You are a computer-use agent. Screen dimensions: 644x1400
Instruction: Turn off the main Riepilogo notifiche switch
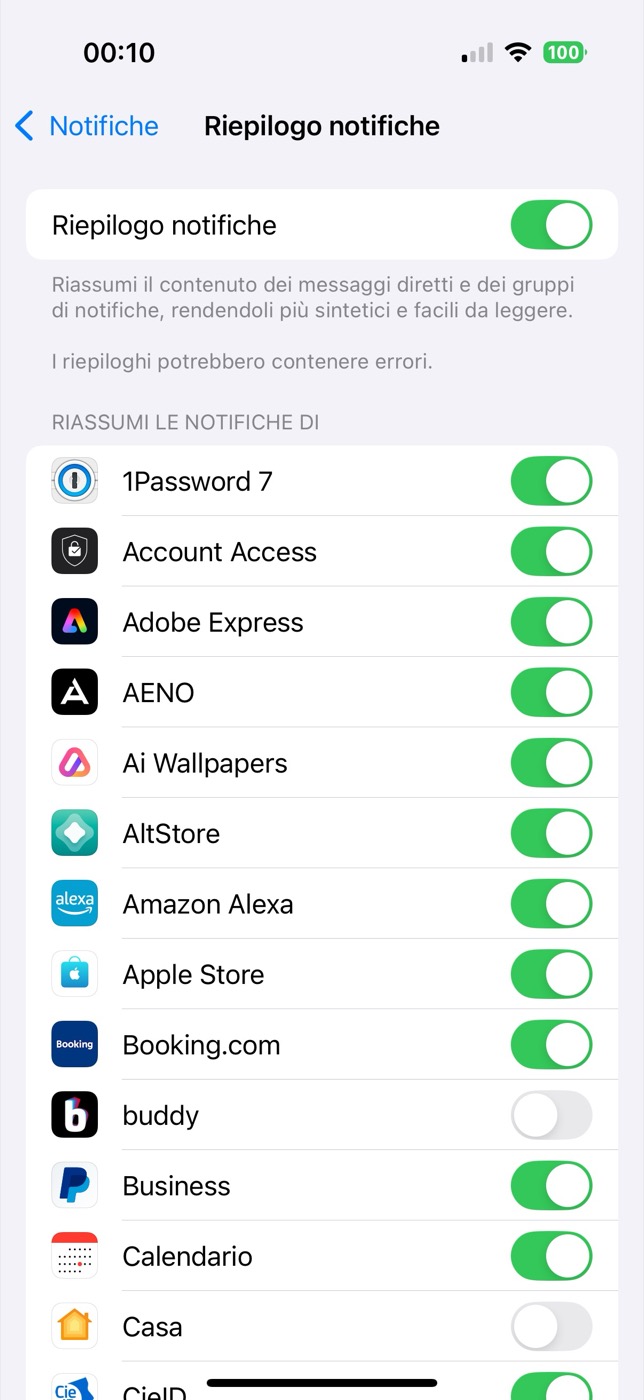[x=551, y=225]
